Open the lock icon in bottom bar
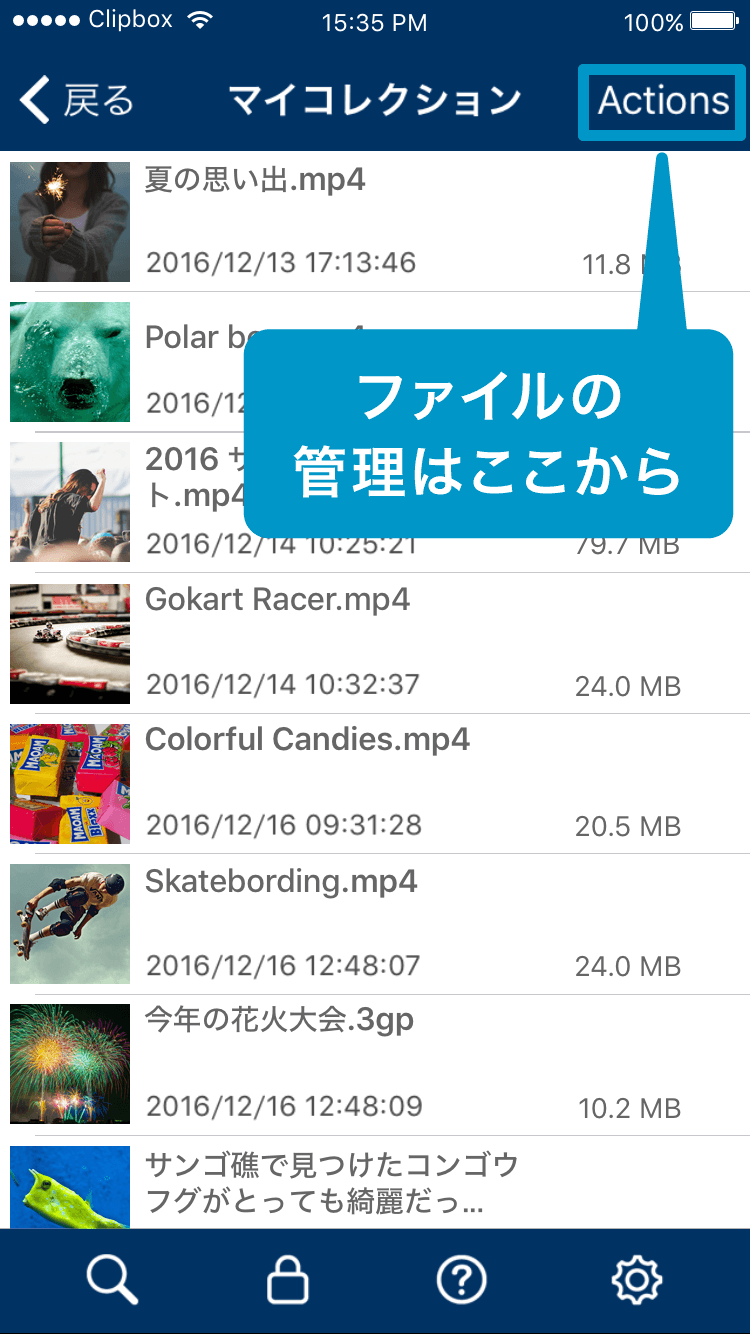Viewport: 750px width, 1334px height. pos(287,1280)
